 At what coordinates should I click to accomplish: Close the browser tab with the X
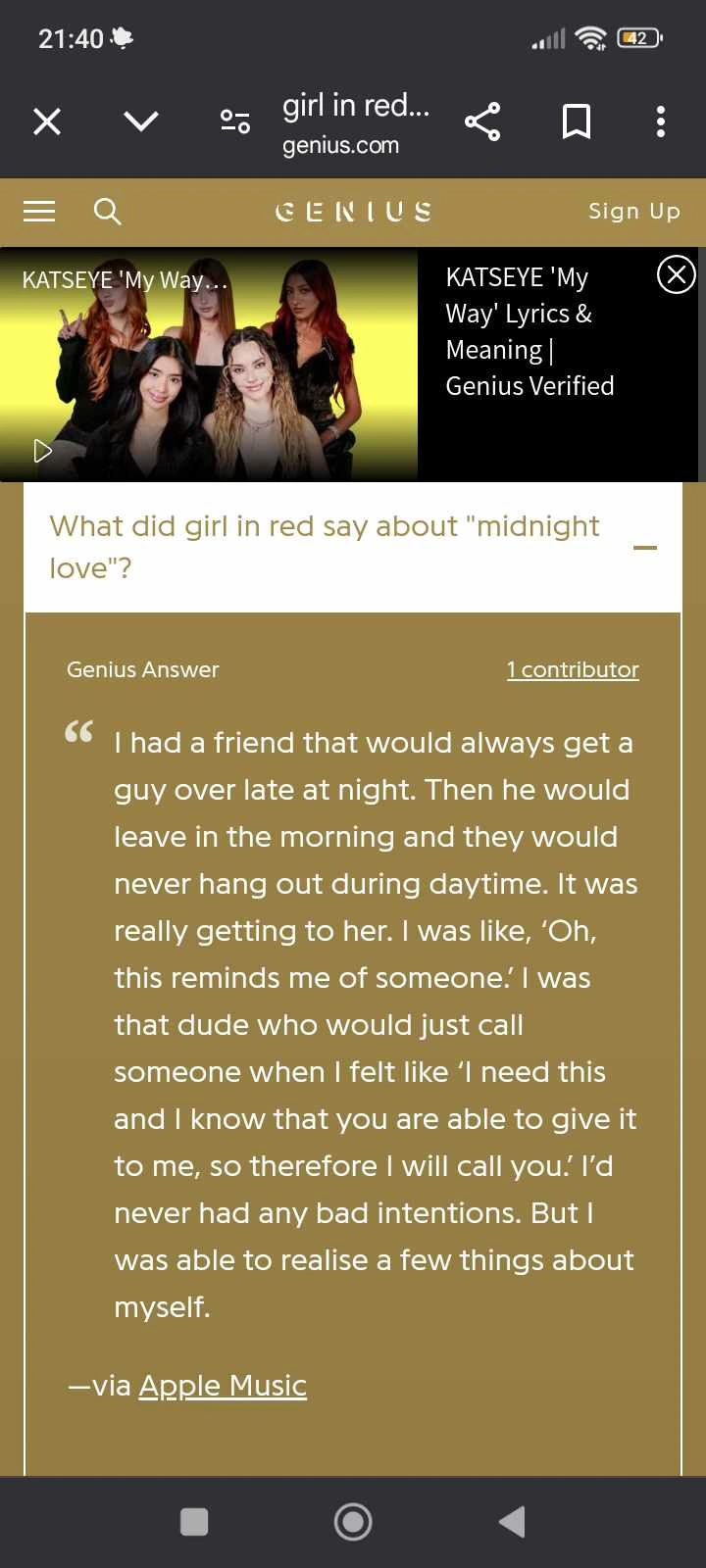47,122
